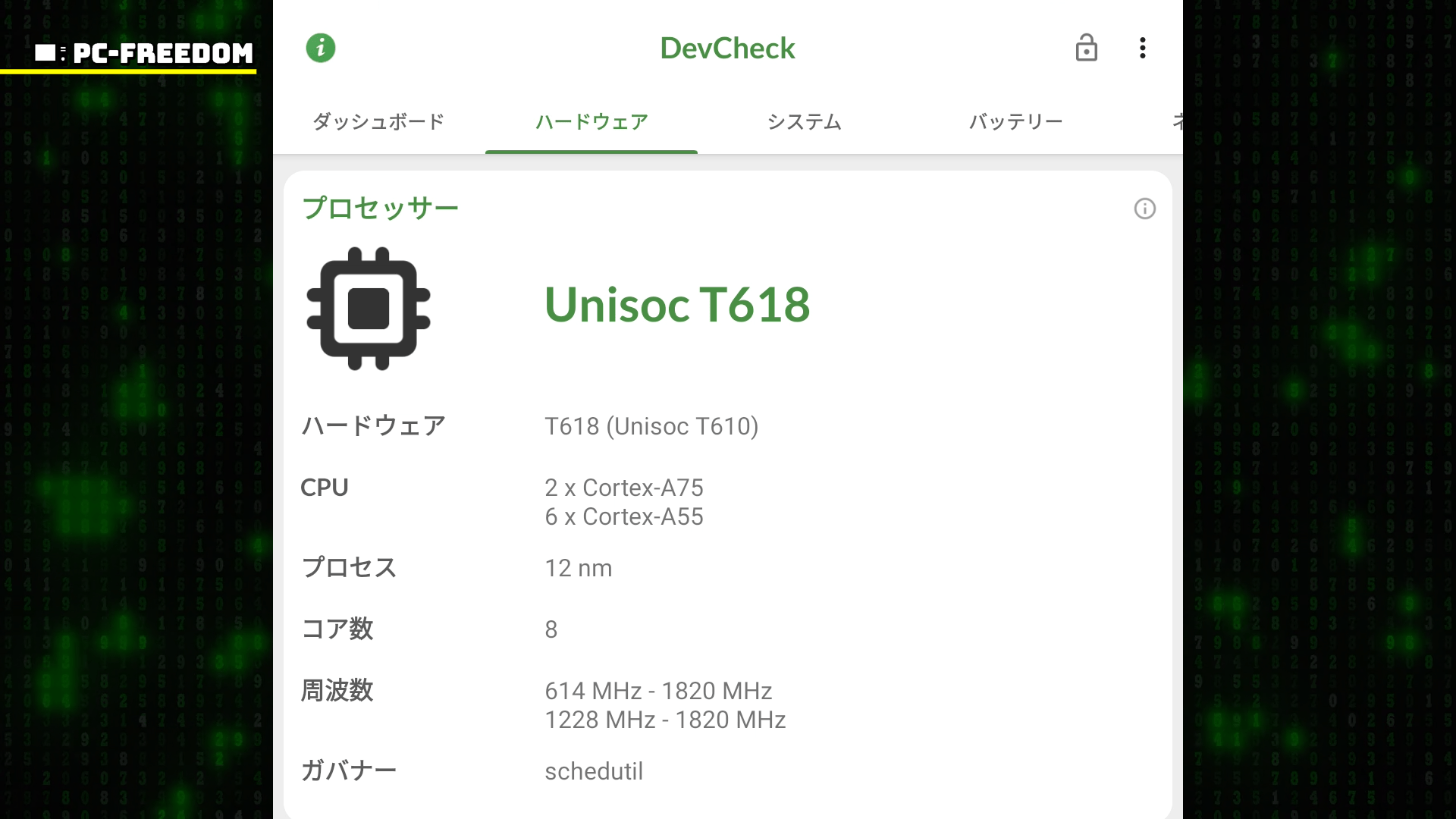Open the green app info icon
Screen dimensions: 1456x819
pyautogui.click(x=320, y=48)
